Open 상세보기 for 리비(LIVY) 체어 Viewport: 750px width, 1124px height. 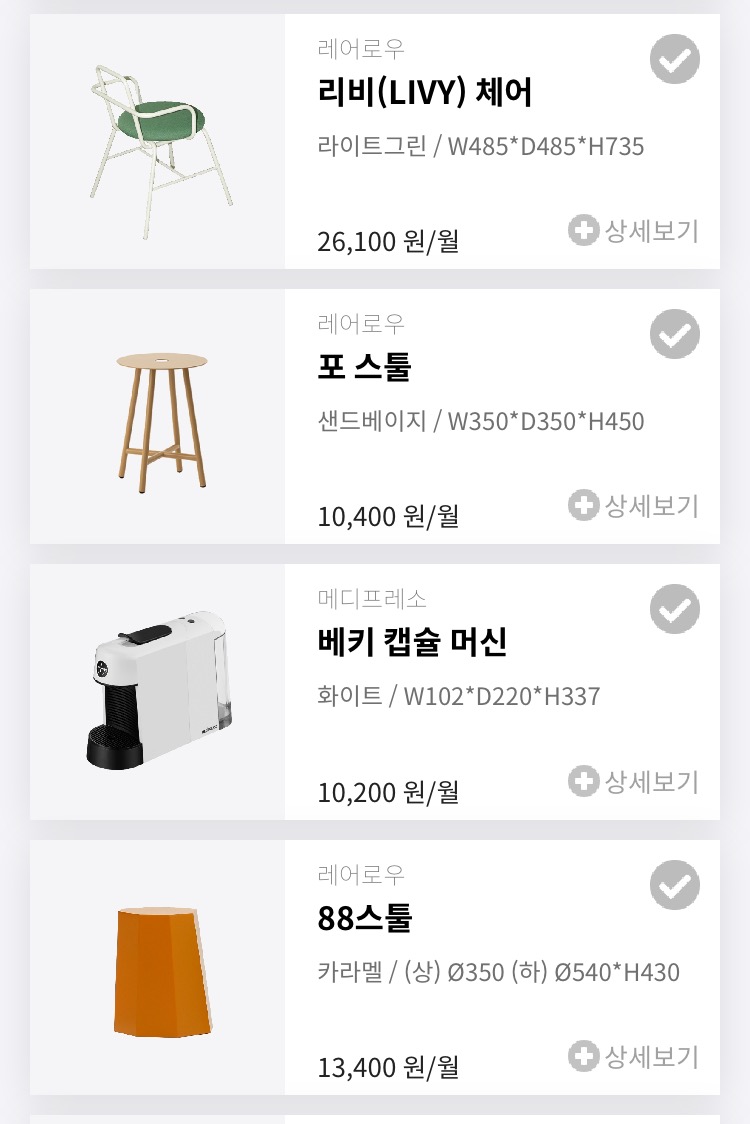[x=634, y=231]
